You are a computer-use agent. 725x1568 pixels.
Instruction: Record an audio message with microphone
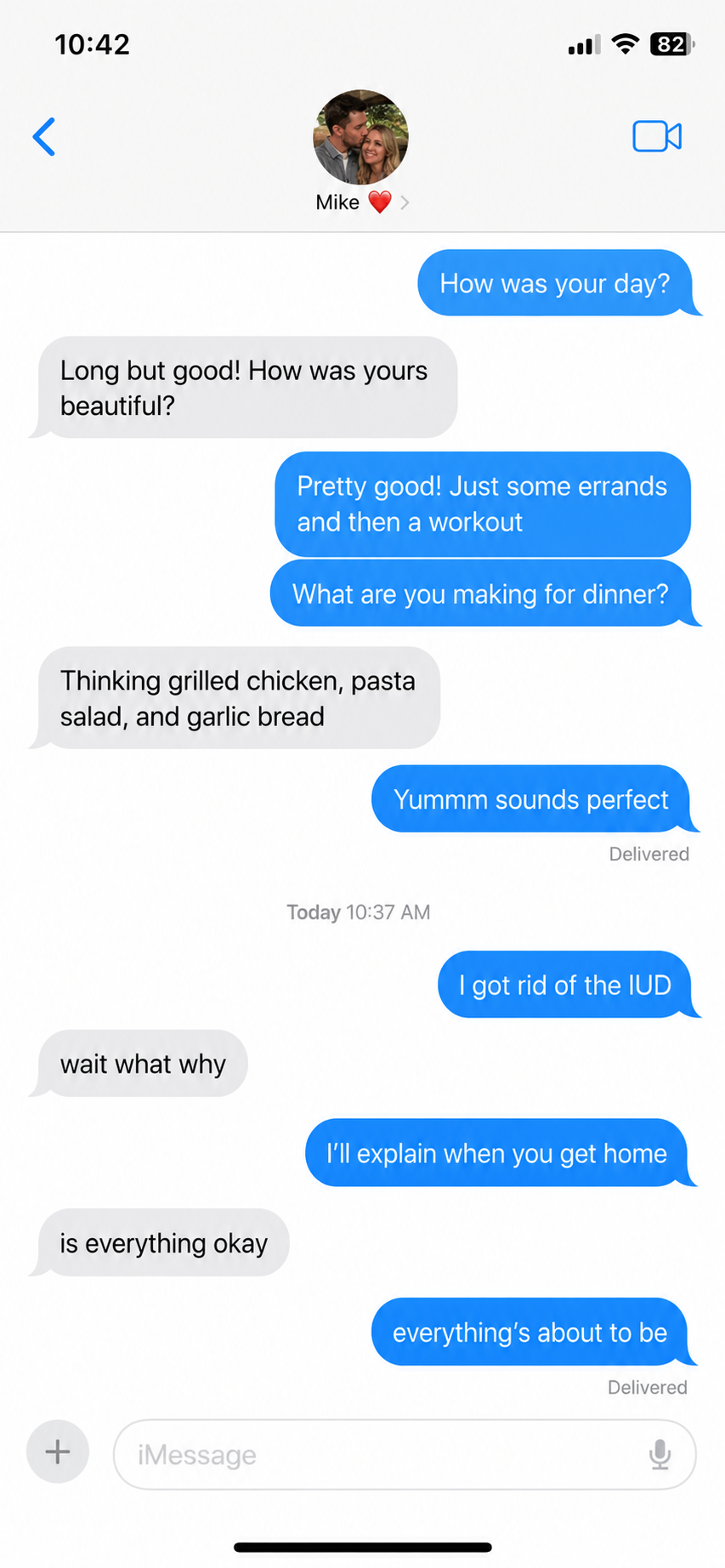pos(660,1455)
